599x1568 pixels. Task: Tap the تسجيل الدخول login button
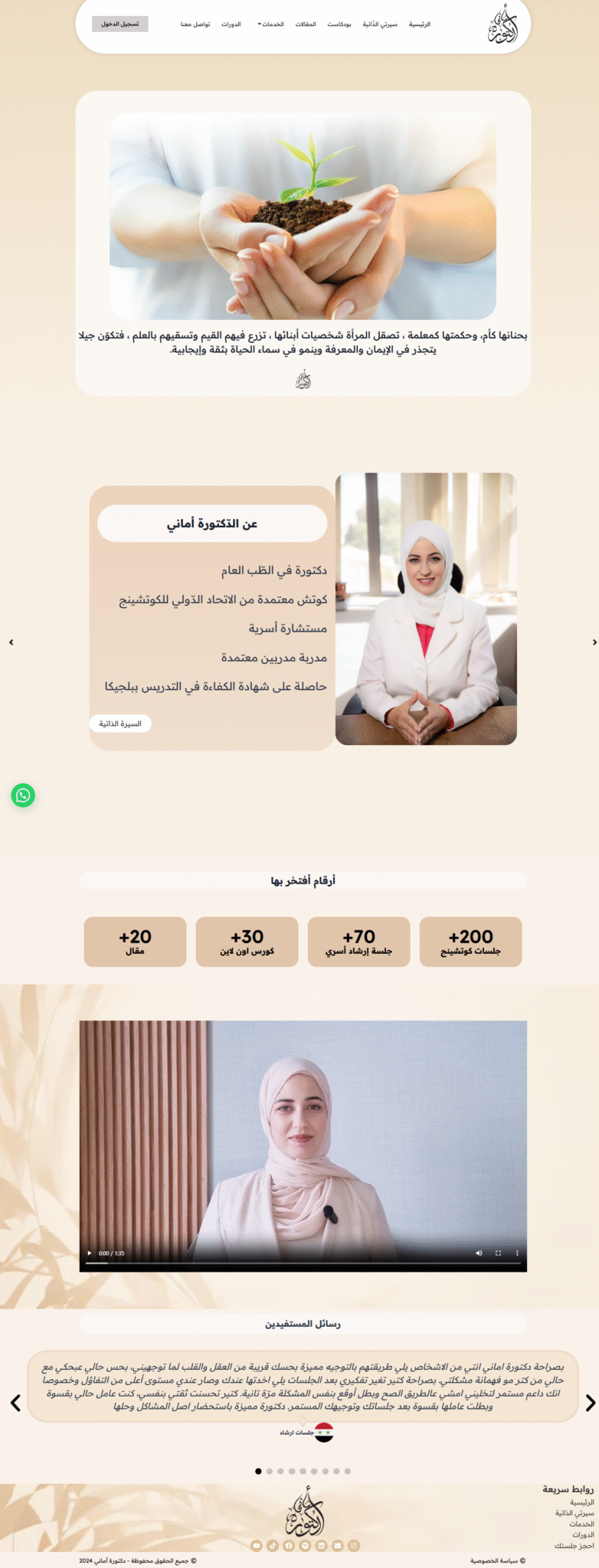point(119,24)
